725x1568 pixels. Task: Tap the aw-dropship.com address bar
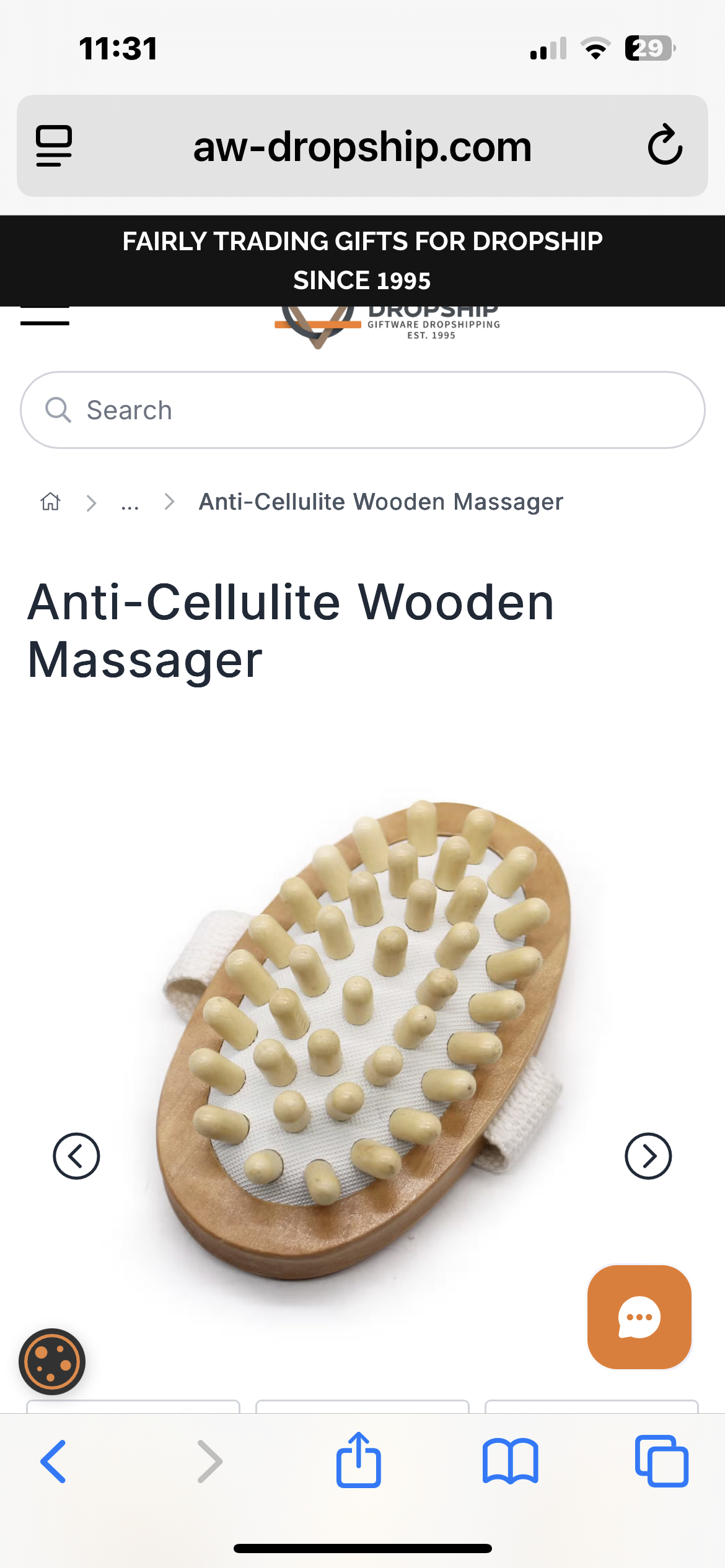coord(362,147)
